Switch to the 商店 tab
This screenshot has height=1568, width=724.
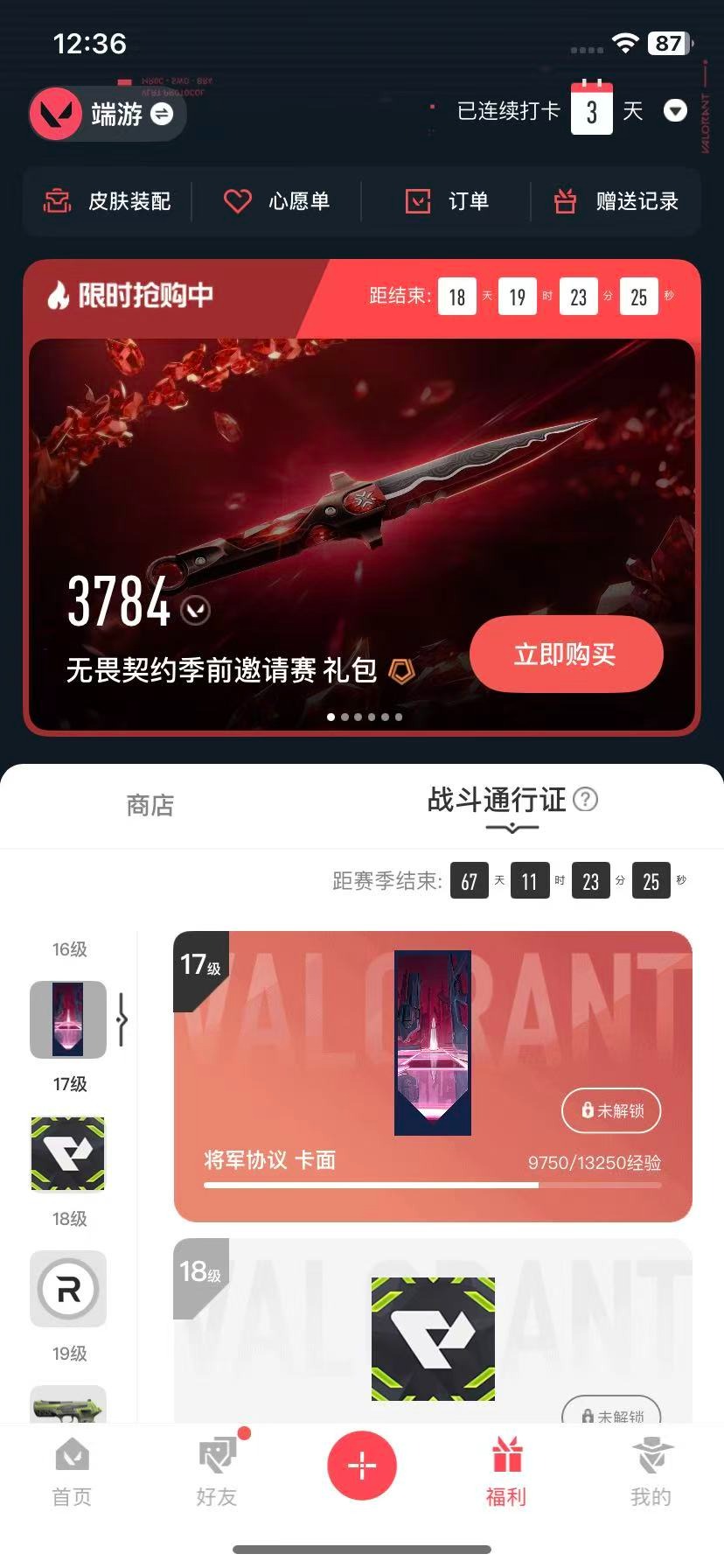click(x=150, y=805)
